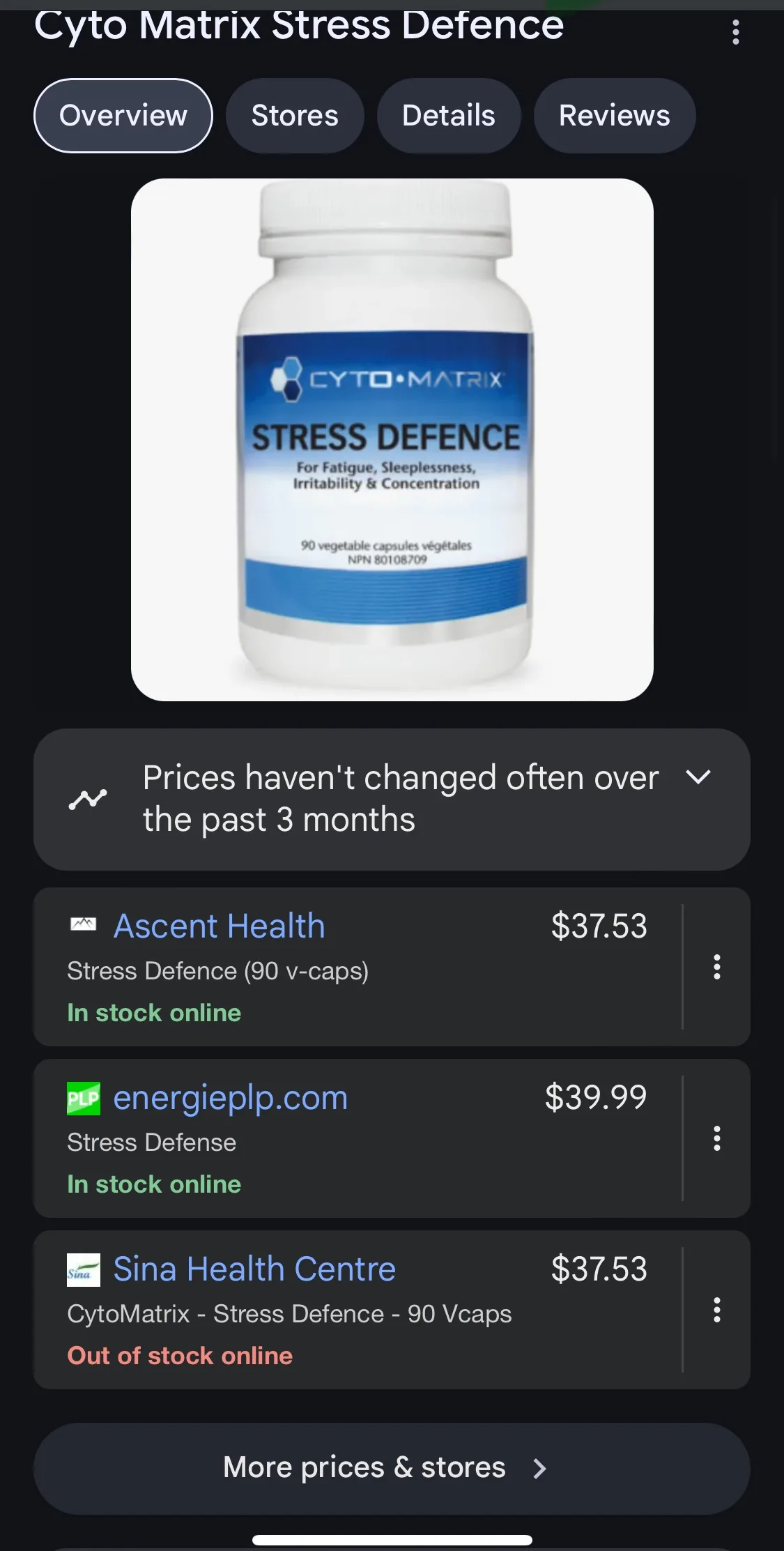This screenshot has height=1551, width=784.
Task: Click the Sina Health Centre listing text
Action: (x=254, y=1269)
